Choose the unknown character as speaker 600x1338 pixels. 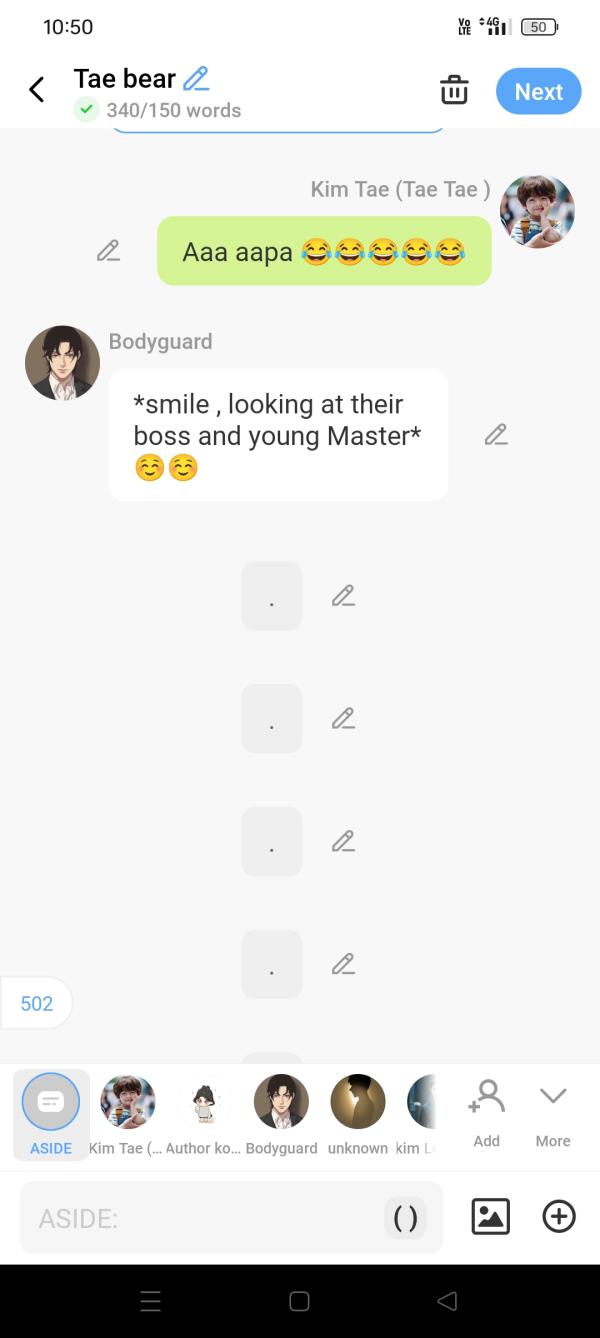point(358,1113)
